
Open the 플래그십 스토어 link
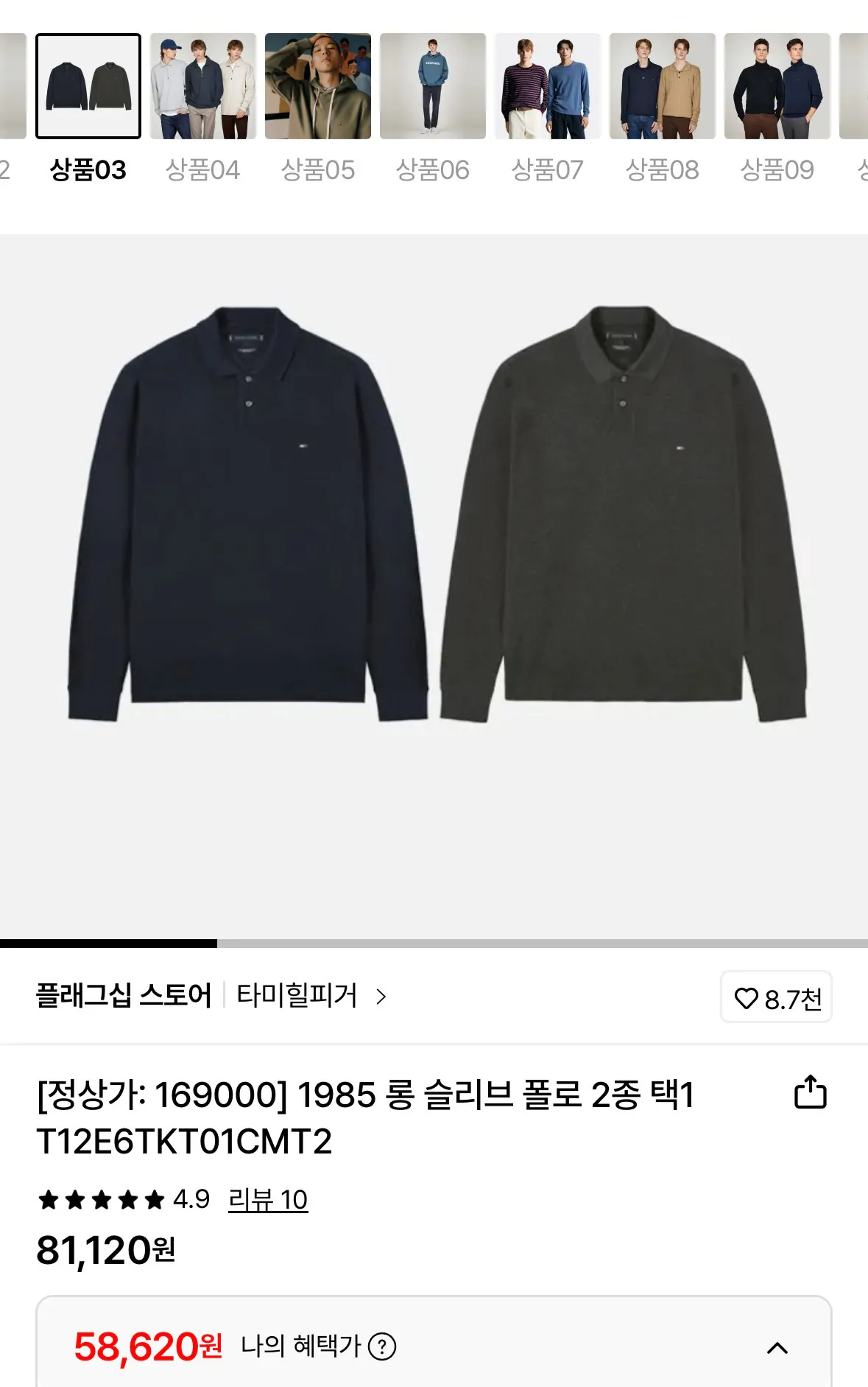[122, 996]
